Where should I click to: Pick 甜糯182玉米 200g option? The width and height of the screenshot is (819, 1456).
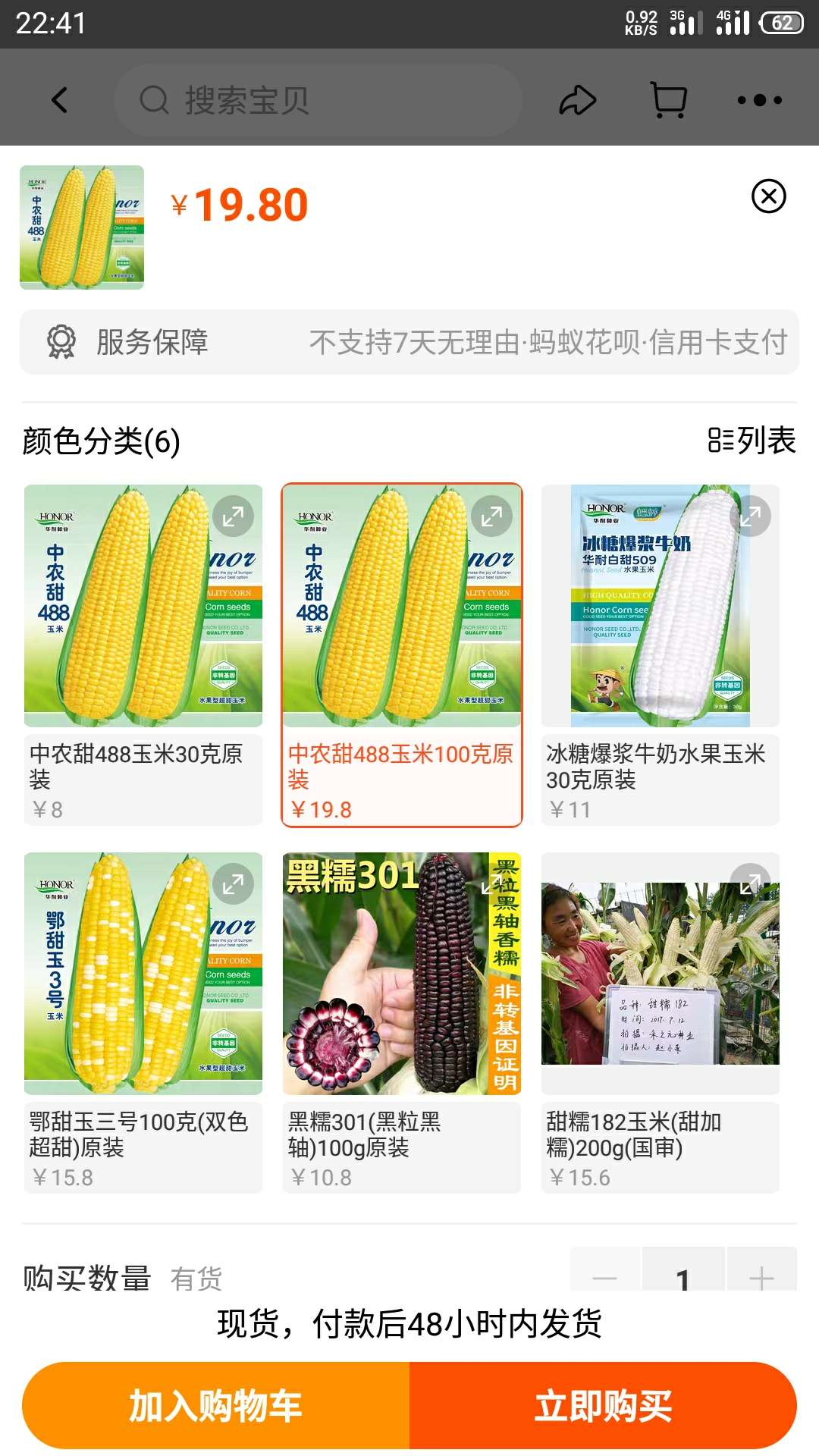[x=661, y=1022]
